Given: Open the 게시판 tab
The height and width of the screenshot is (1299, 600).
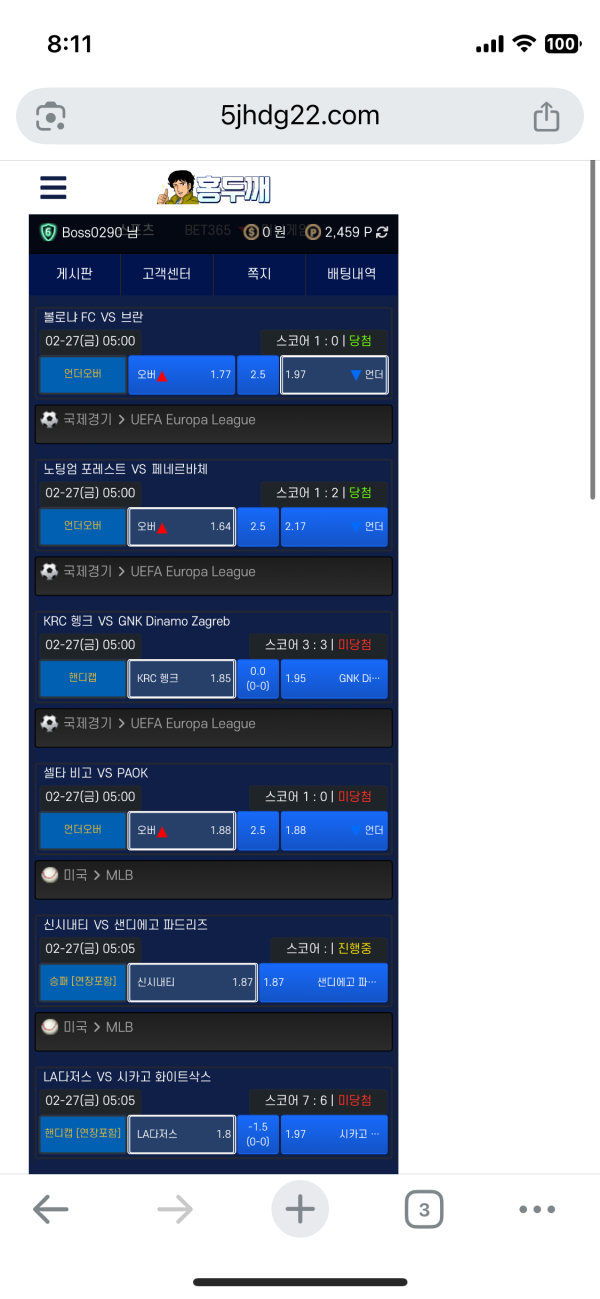Looking at the screenshot, I should [x=74, y=273].
